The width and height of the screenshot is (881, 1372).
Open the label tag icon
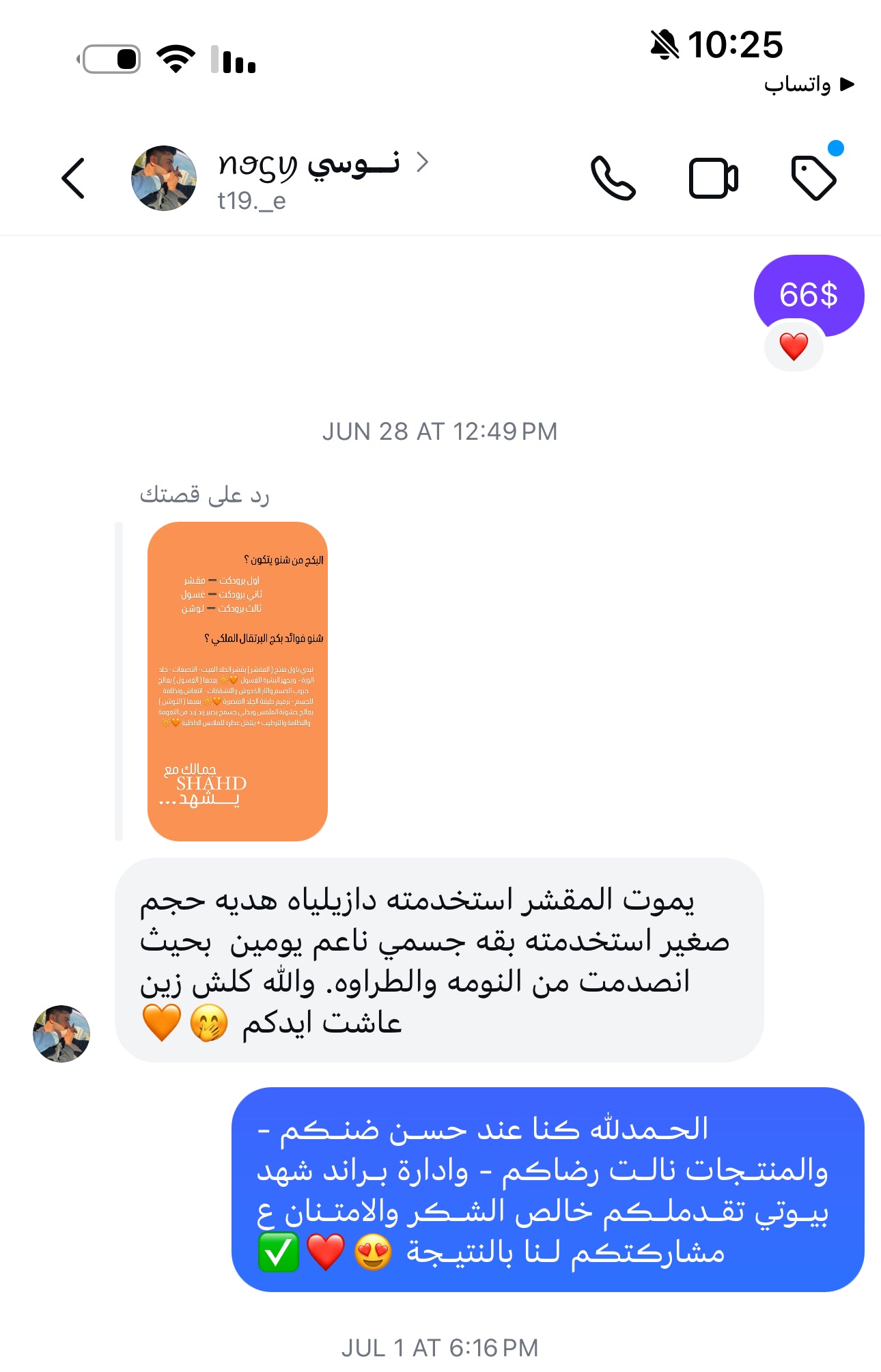813,178
